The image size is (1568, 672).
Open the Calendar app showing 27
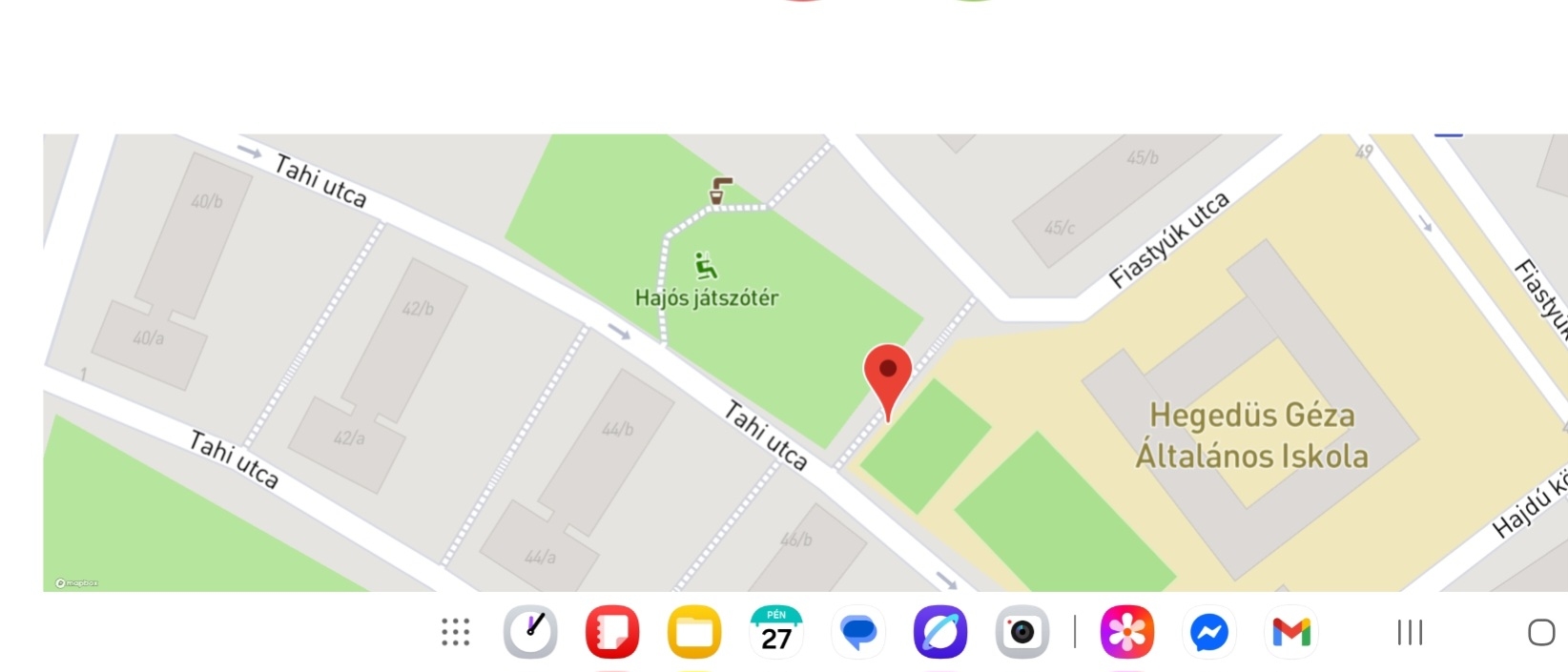tap(776, 632)
